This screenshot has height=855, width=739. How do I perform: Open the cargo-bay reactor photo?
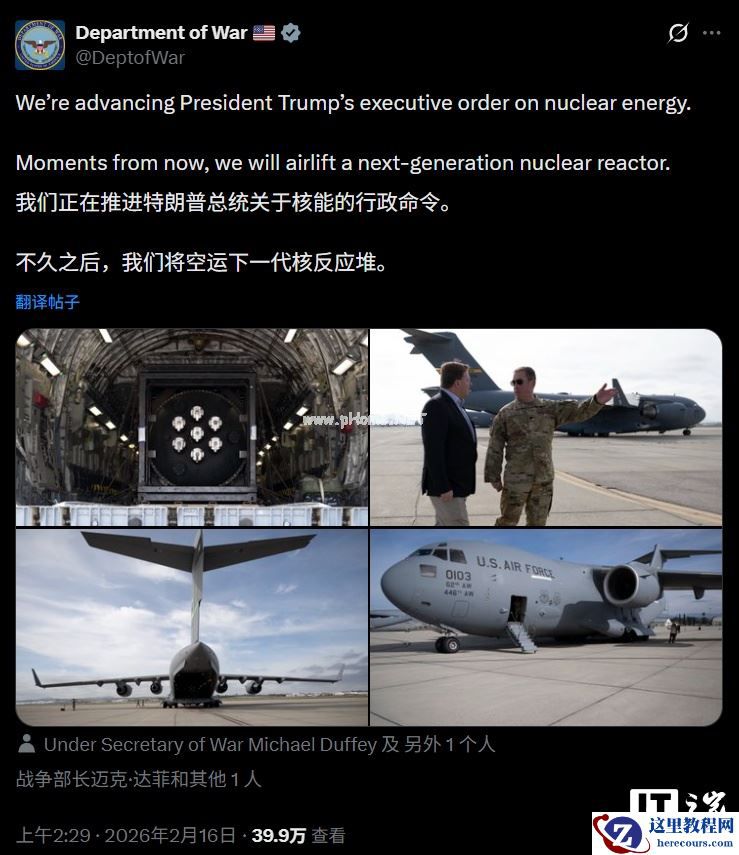192,427
